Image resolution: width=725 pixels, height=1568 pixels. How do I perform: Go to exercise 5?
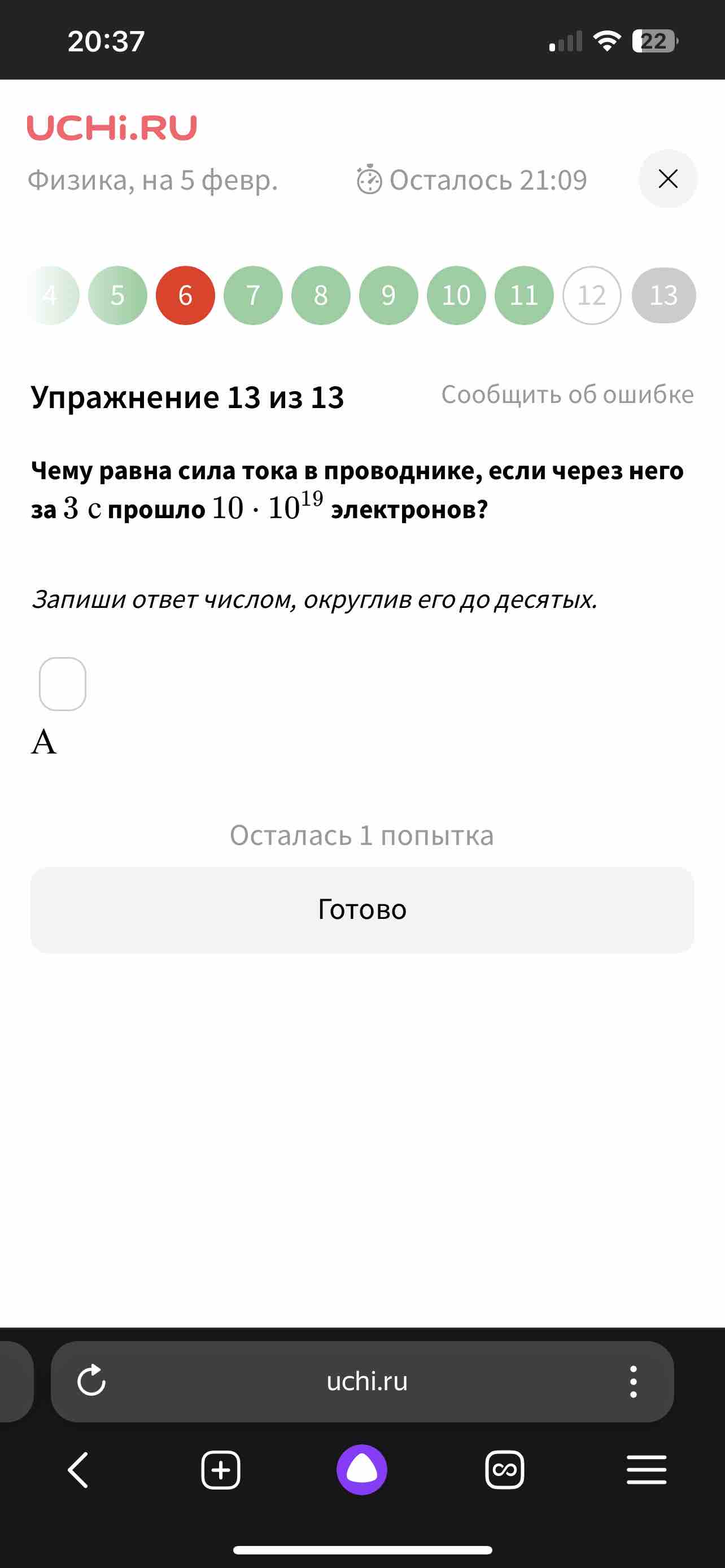tap(117, 295)
